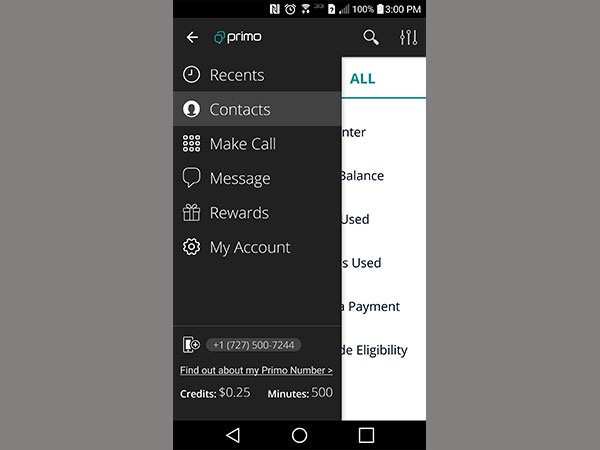
Task: Open Find out about my Primo Number link
Action: click(x=256, y=370)
